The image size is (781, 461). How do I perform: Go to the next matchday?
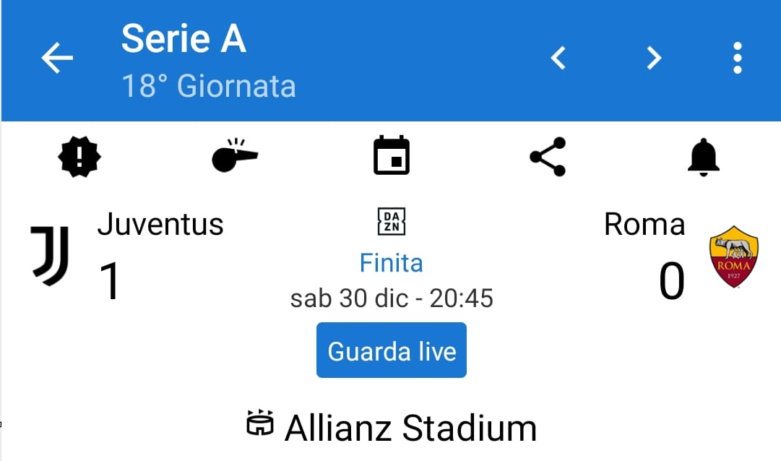tap(653, 58)
